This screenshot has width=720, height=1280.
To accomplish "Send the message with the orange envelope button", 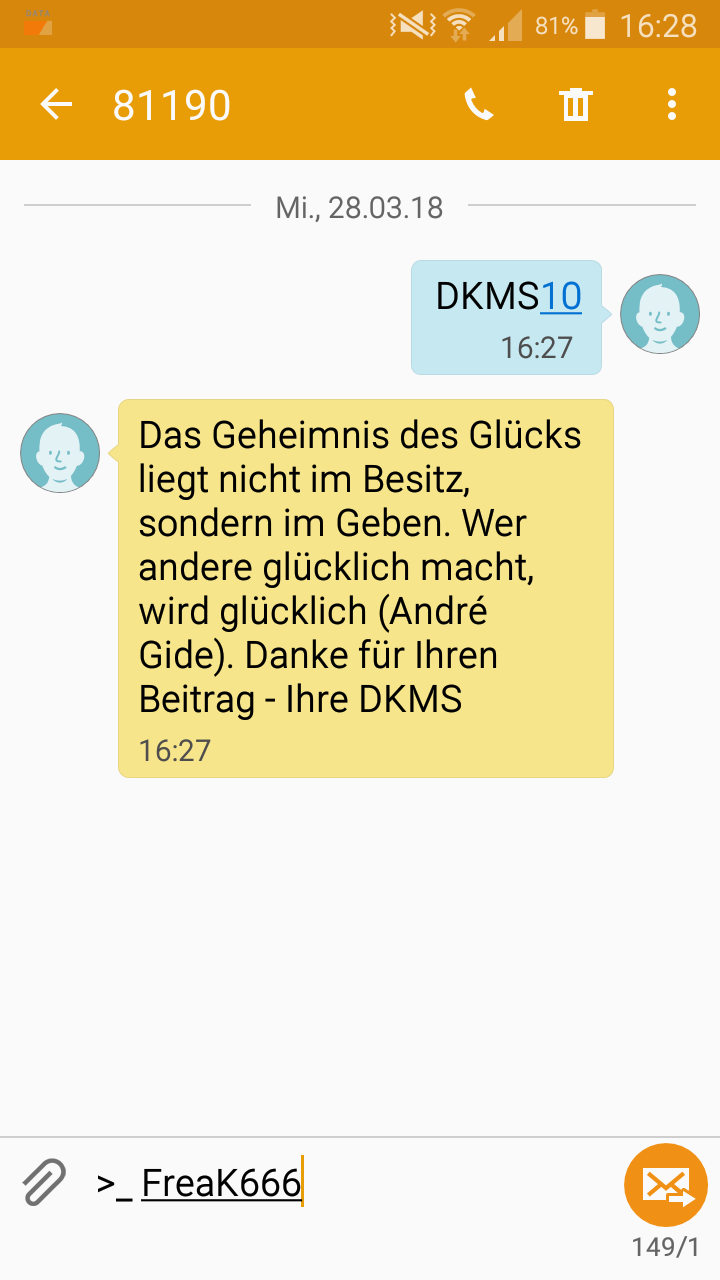I will [x=665, y=1185].
